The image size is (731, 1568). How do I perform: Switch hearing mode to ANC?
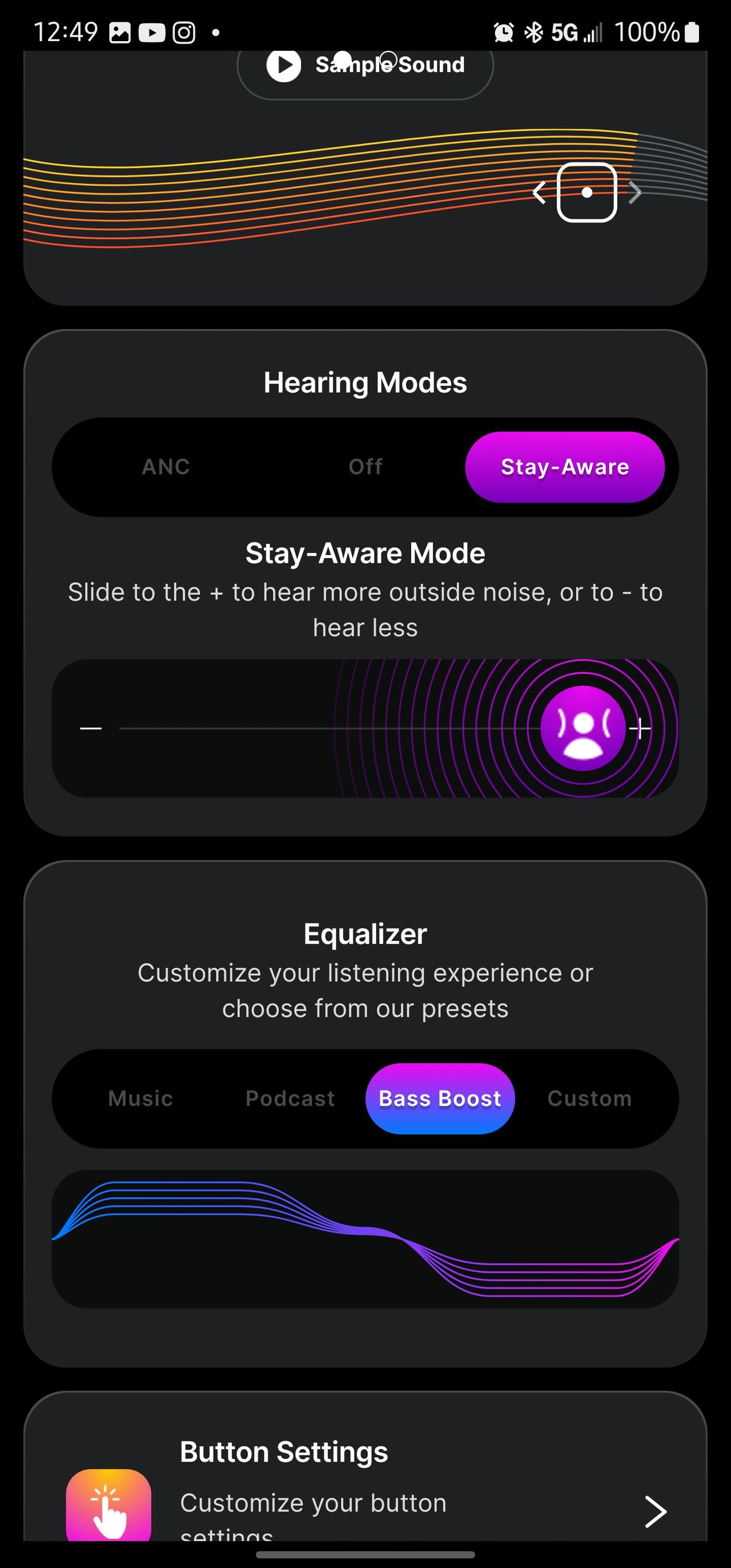click(x=166, y=467)
